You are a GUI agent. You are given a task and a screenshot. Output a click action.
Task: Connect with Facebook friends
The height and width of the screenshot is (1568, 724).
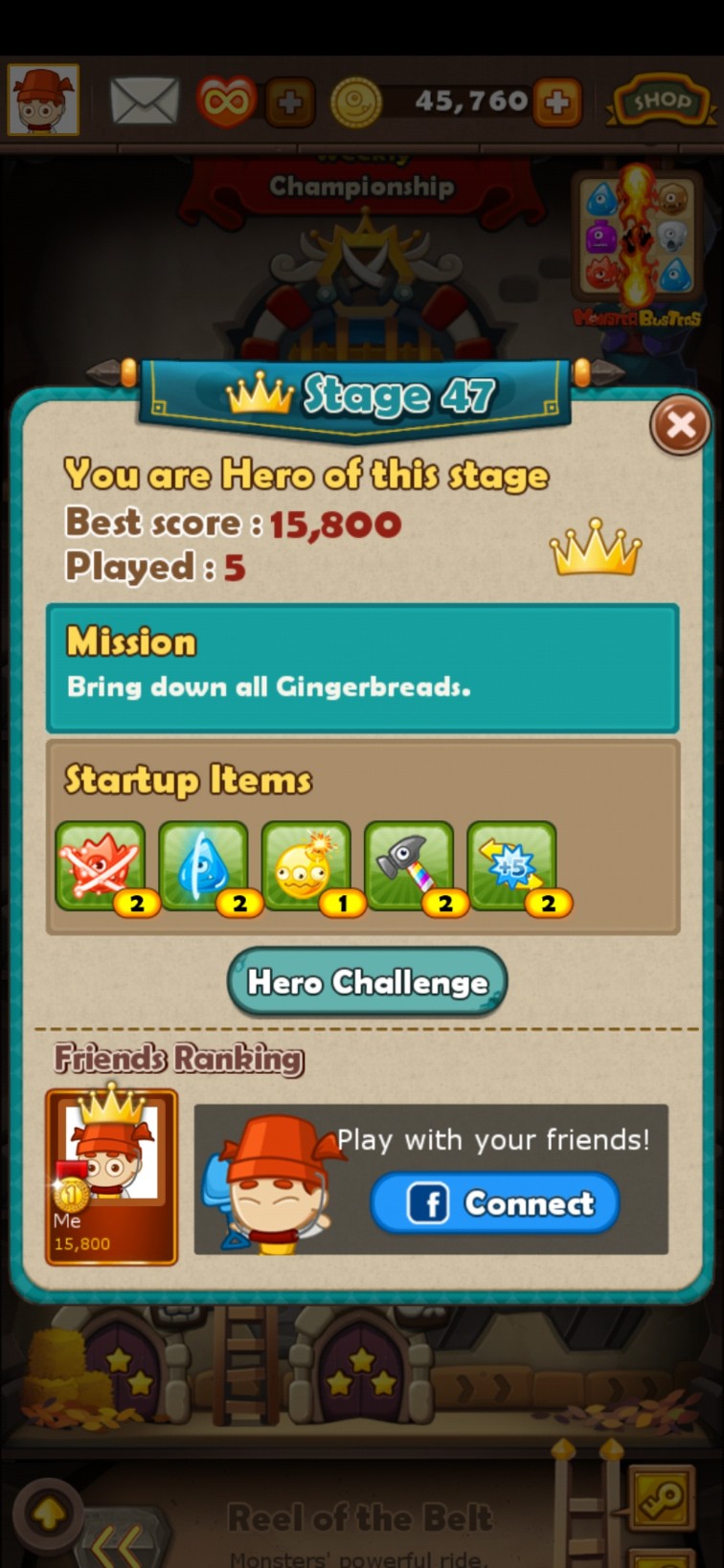pos(495,1202)
